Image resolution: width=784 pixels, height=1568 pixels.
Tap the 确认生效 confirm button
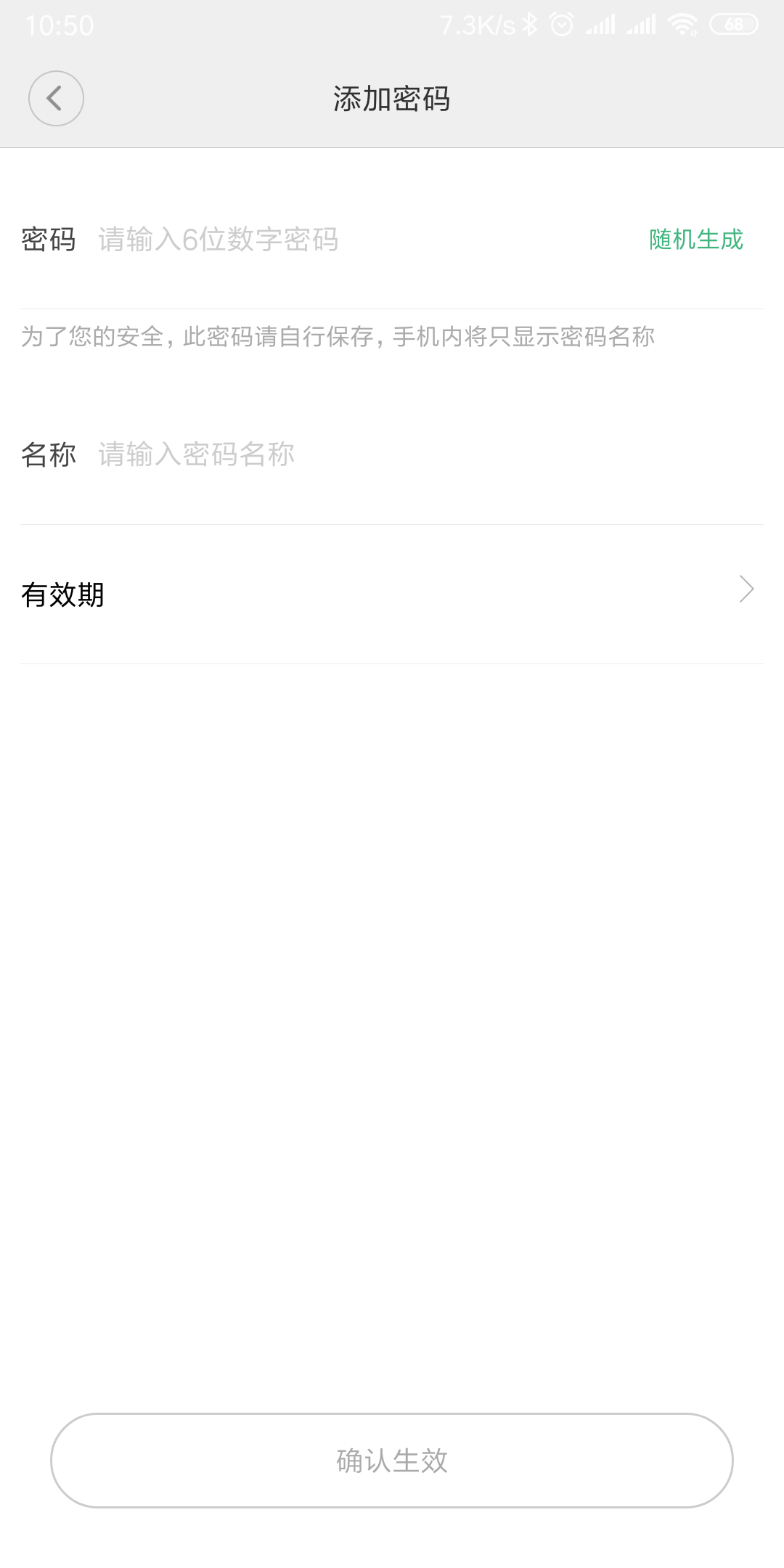pyautogui.click(x=392, y=1460)
